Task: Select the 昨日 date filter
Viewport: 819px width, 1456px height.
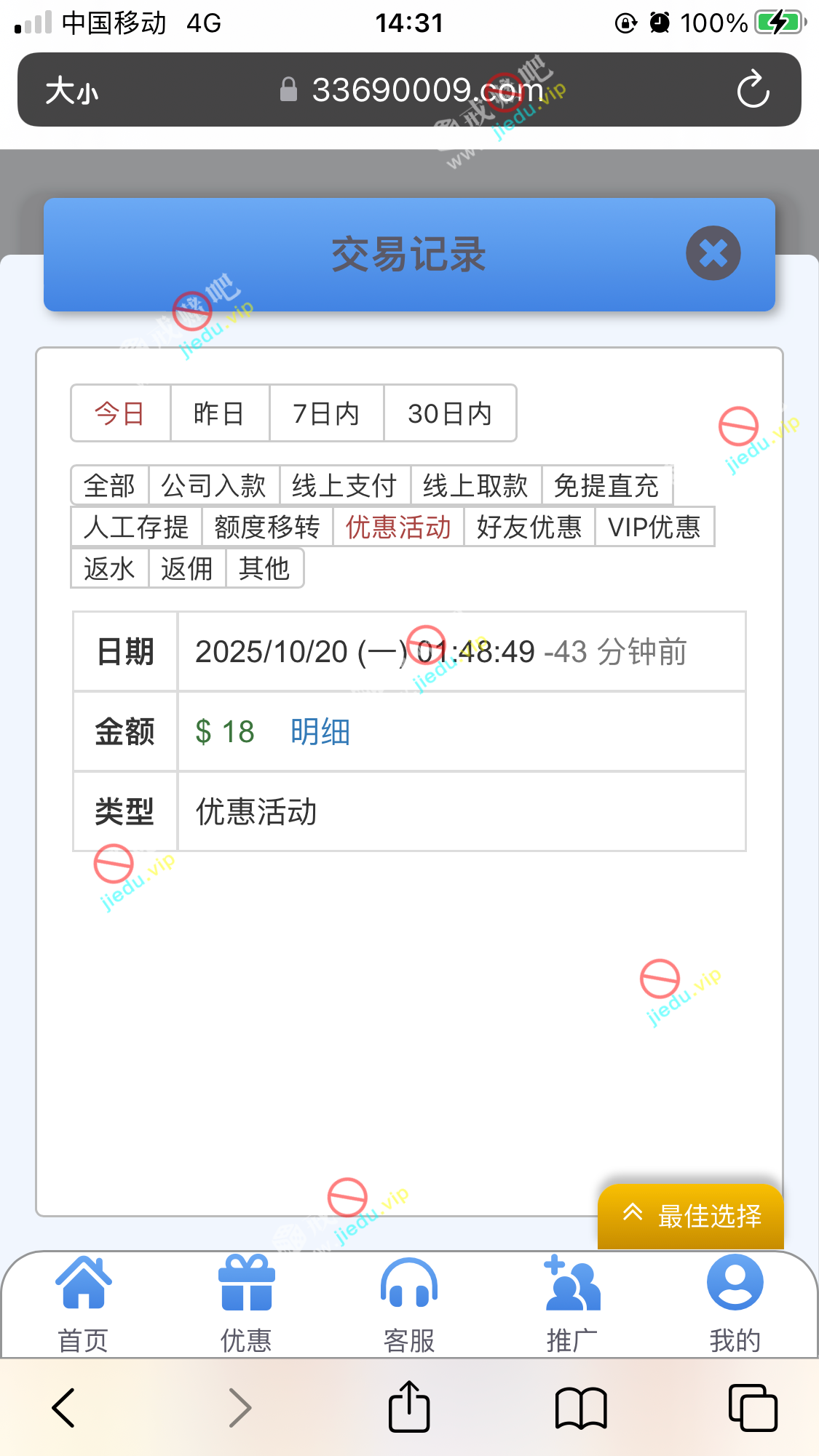Action: coord(219,413)
